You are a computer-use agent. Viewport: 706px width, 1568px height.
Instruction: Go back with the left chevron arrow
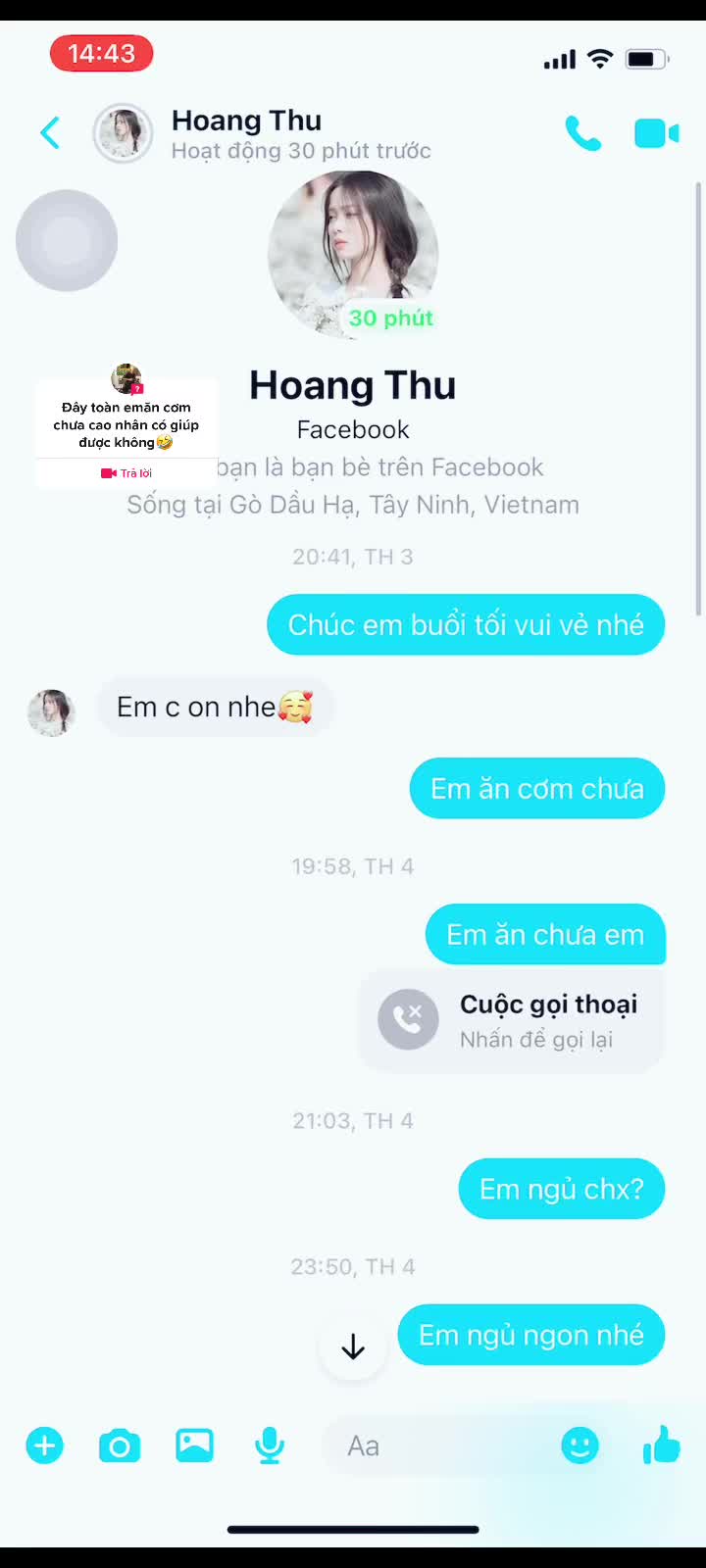pyautogui.click(x=49, y=133)
